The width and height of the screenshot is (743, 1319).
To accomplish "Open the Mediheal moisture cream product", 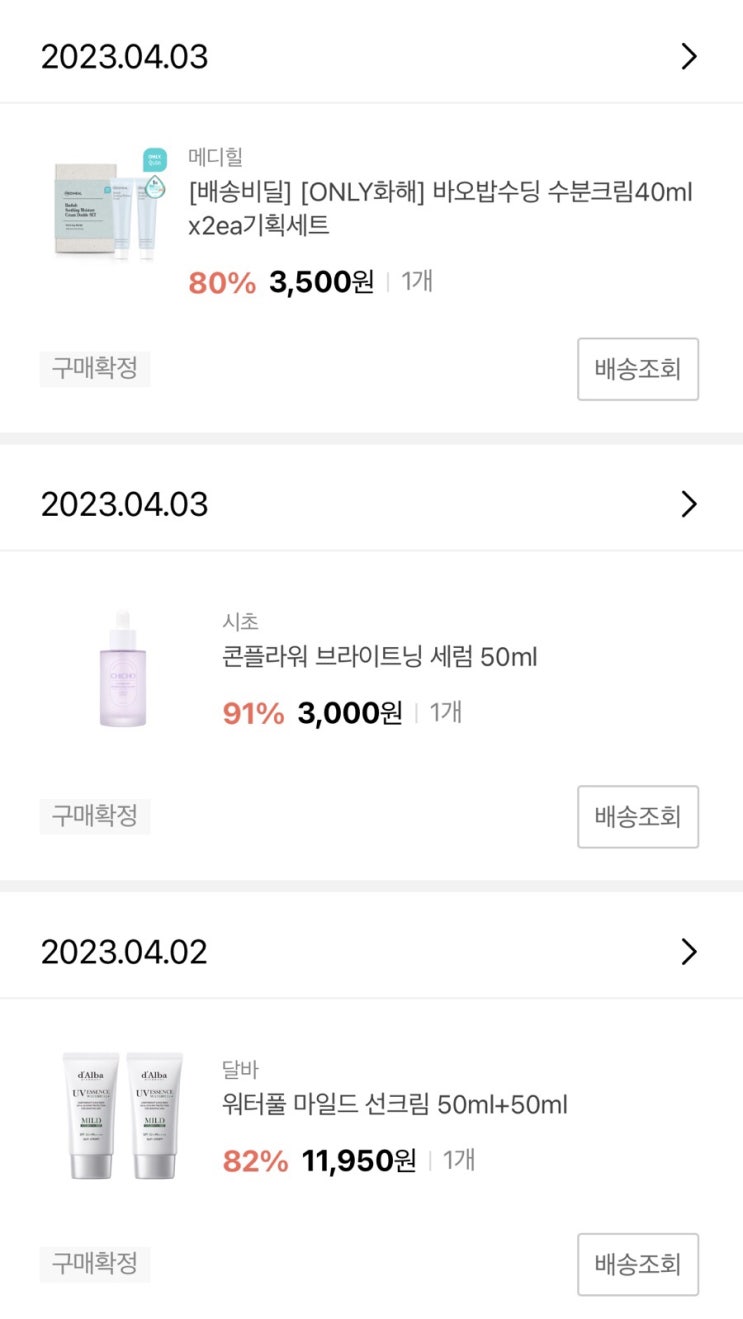I will [440, 208].
